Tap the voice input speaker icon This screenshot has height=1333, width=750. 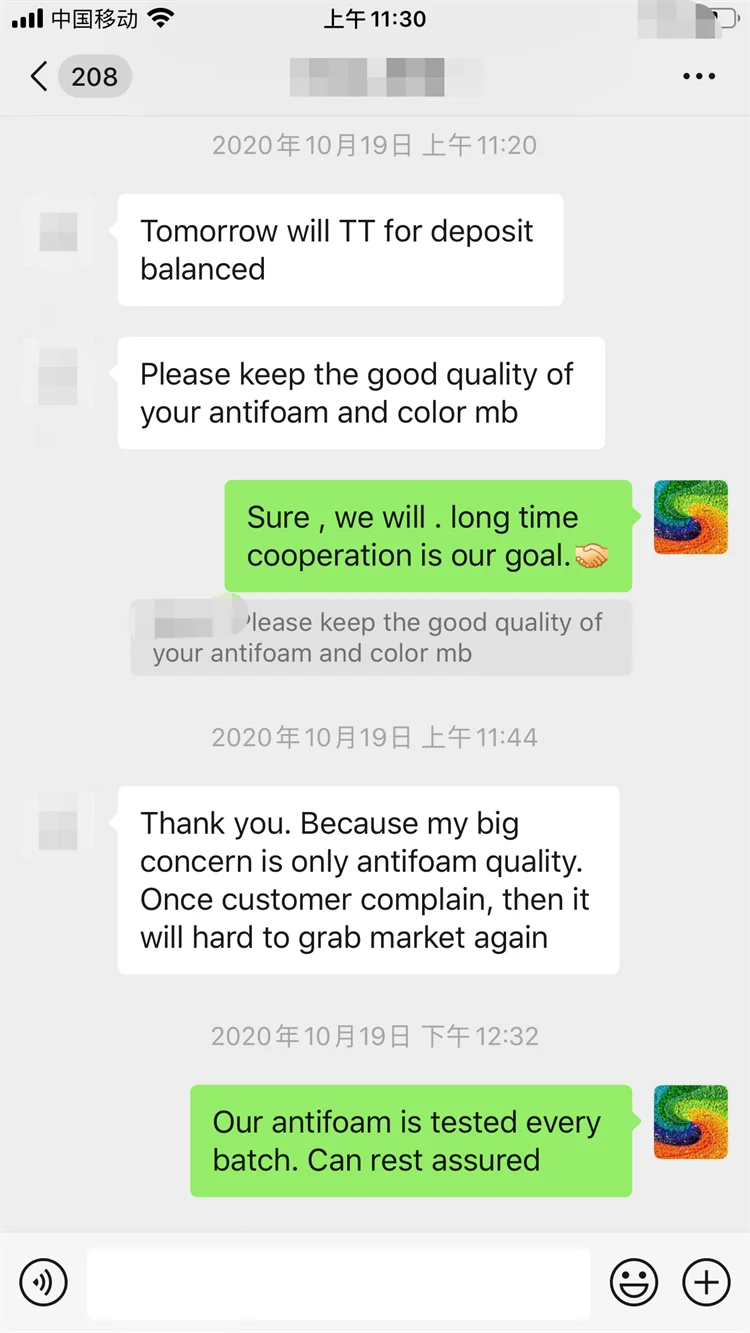pos(42,1281)
